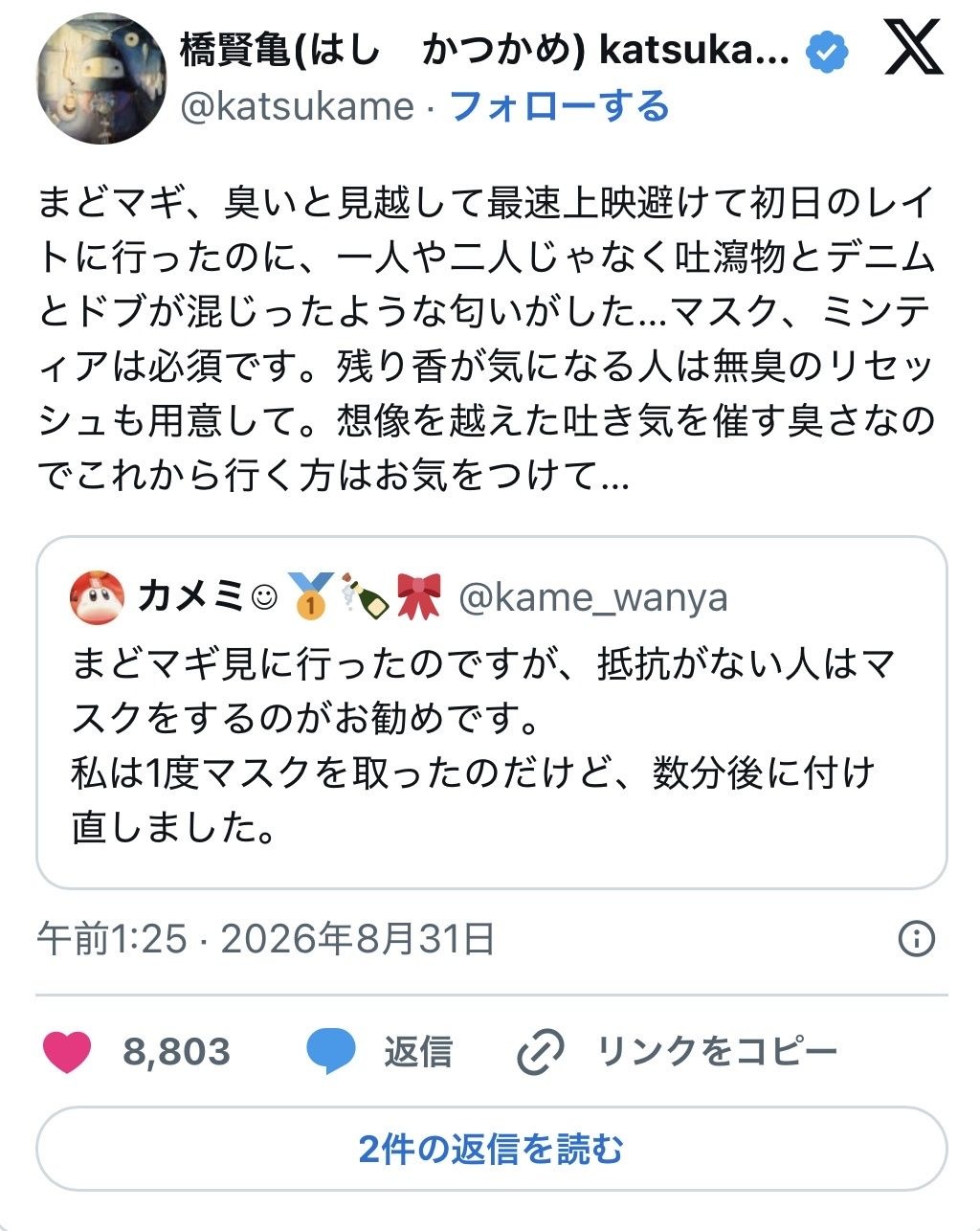
Task: Open the quoted post from @kame_wanya
Action: pyautogui.click(x=492, y=712)
